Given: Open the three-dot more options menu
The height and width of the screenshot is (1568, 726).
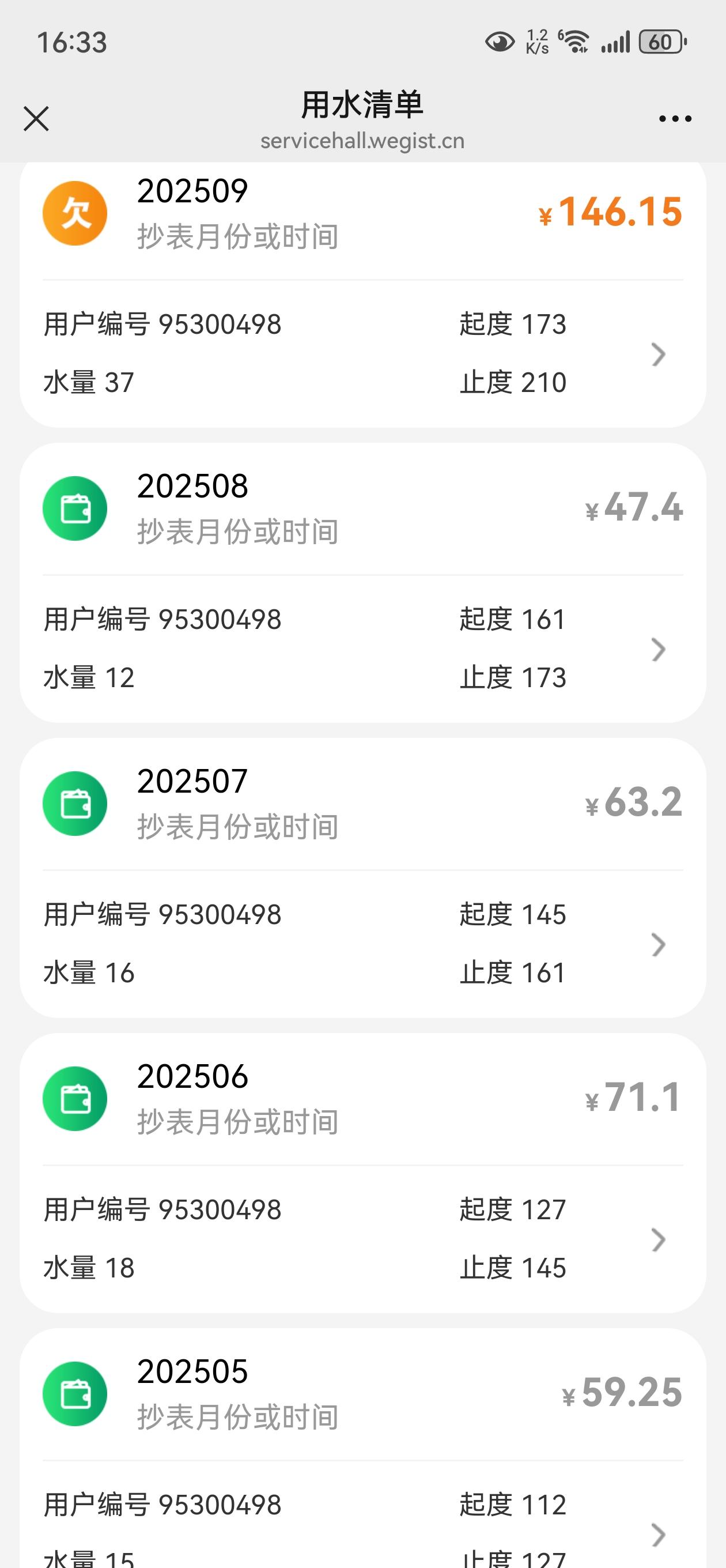Looking at the screenshot, I should (x=675, y=119).
